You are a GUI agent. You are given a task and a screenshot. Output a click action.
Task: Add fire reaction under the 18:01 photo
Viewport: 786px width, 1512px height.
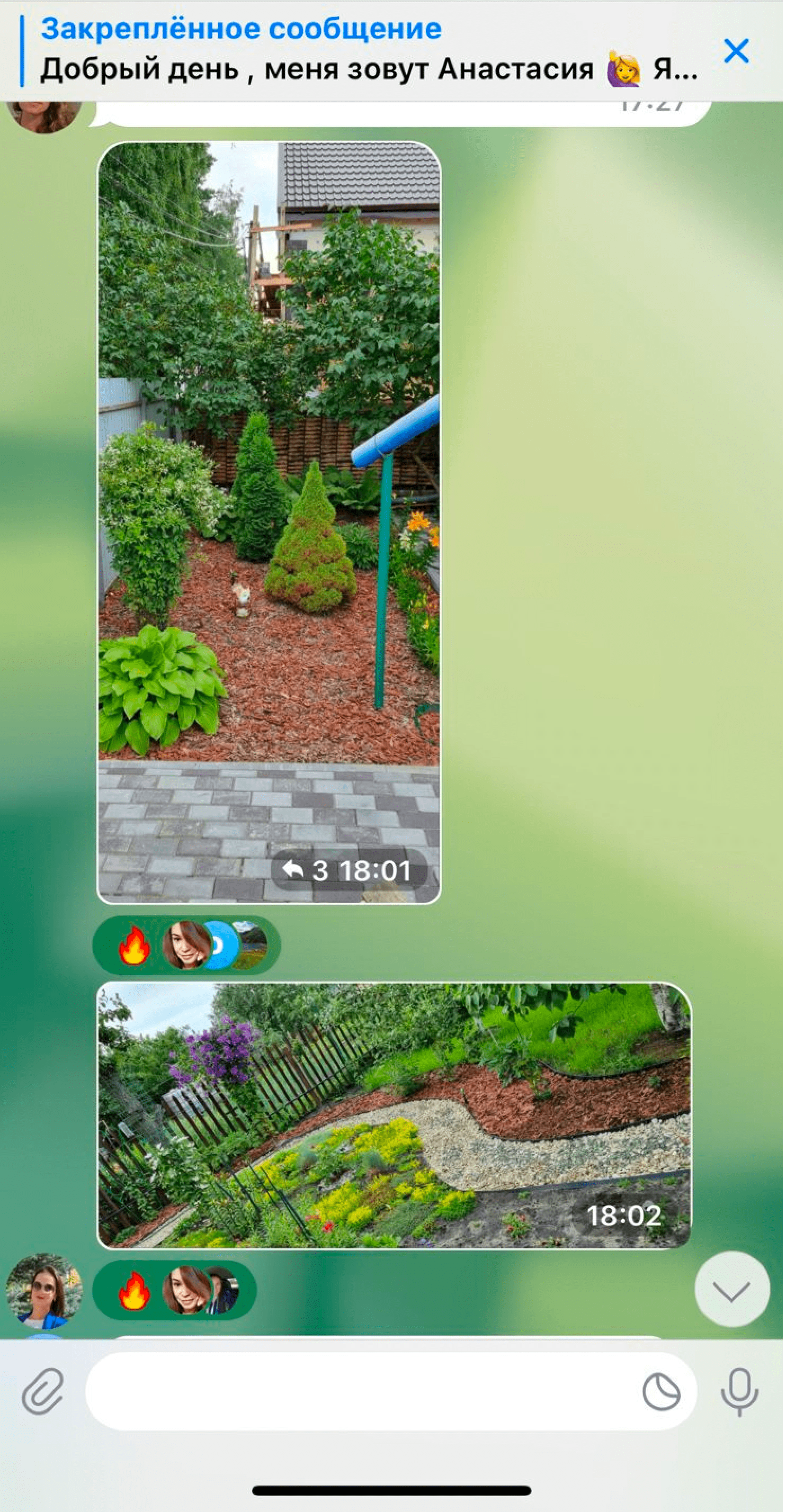pyautogui.click(x=134, y=946)
